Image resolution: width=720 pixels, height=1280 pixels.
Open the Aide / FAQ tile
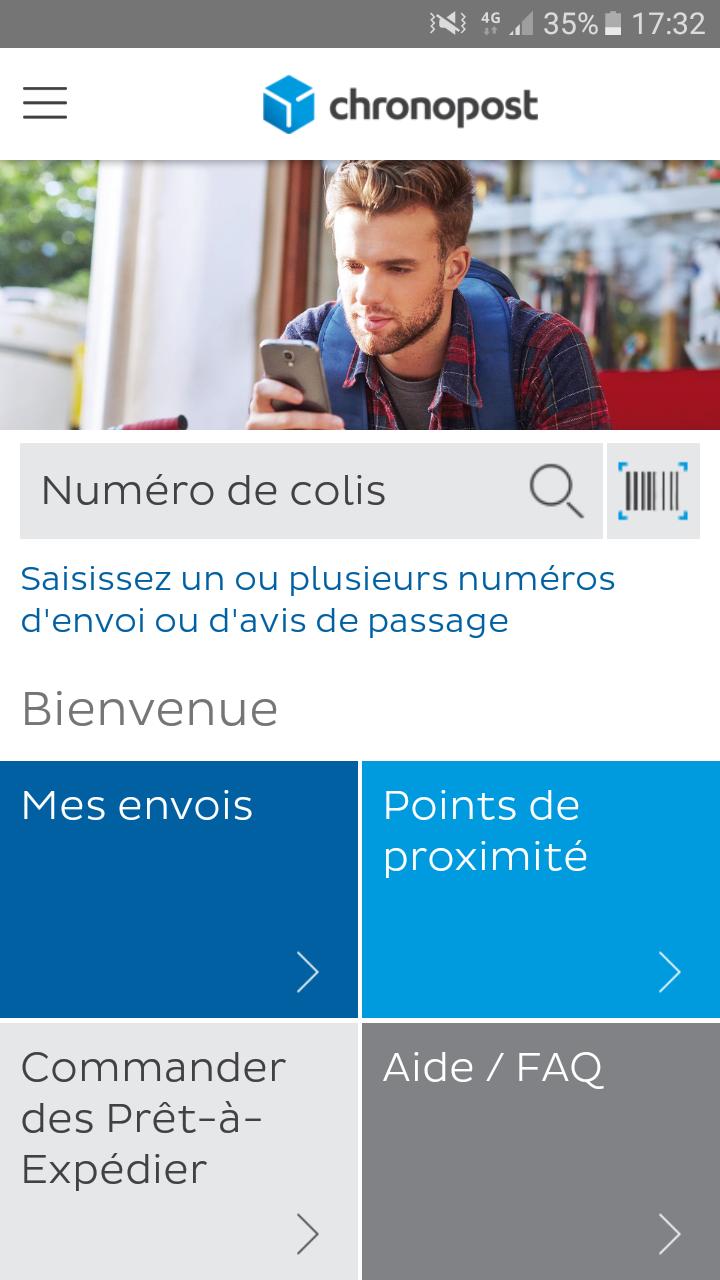coord(540,1150)
